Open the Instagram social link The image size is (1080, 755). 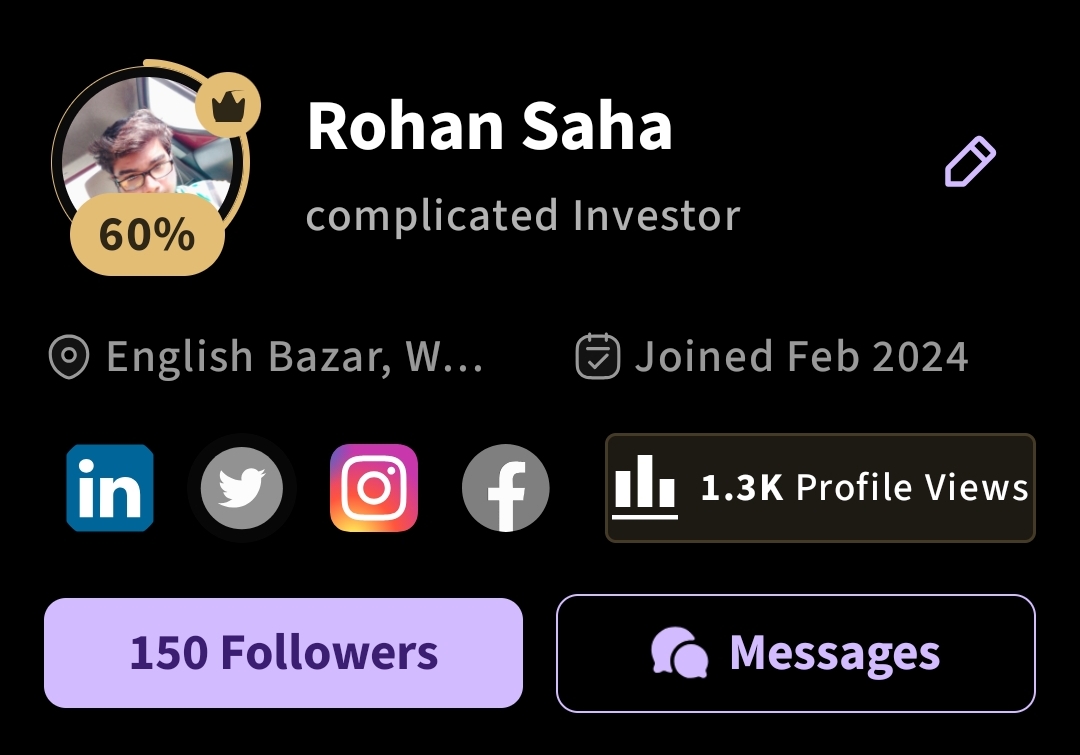[374, 488]
